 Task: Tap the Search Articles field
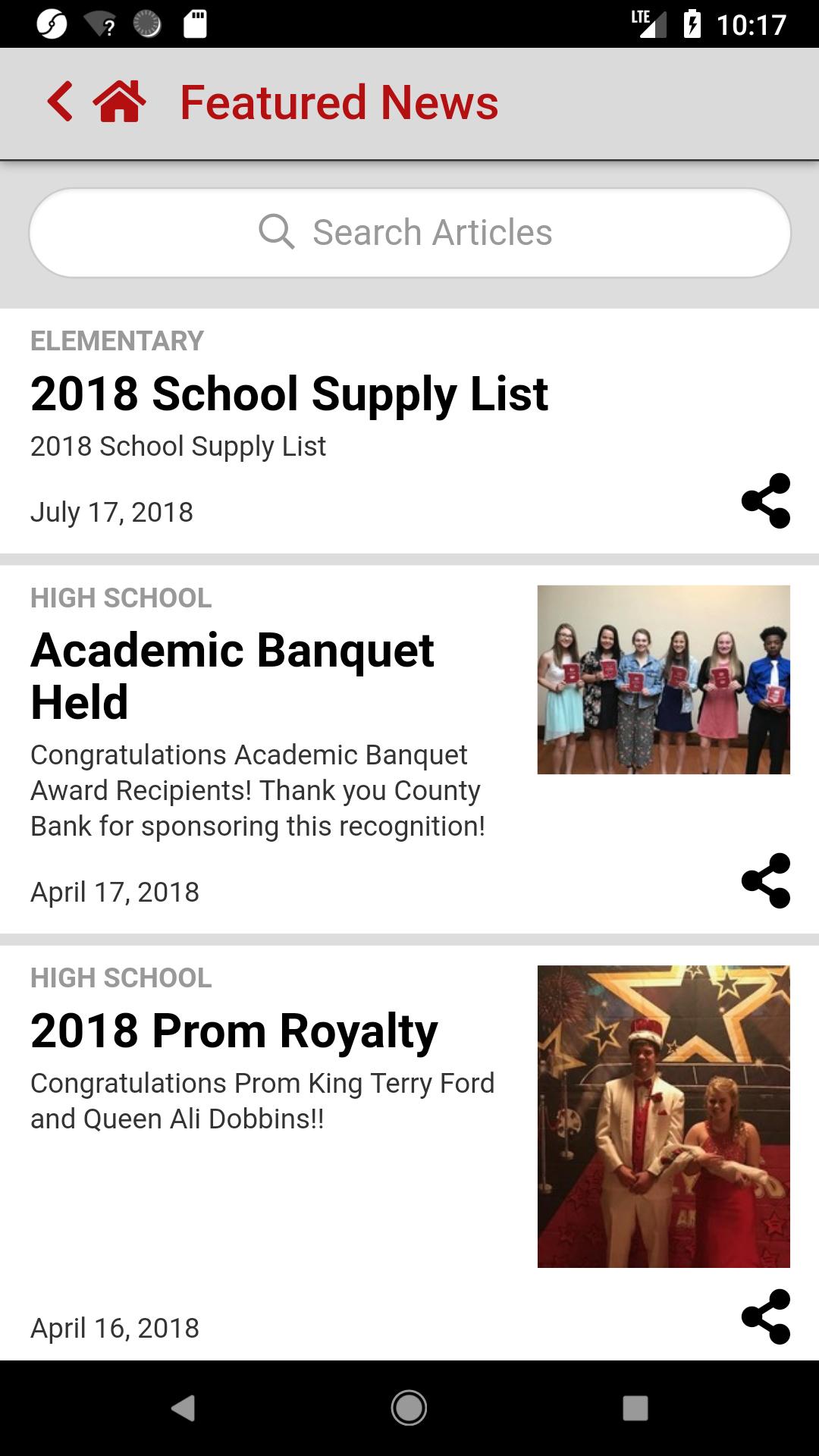click(409, 233)
